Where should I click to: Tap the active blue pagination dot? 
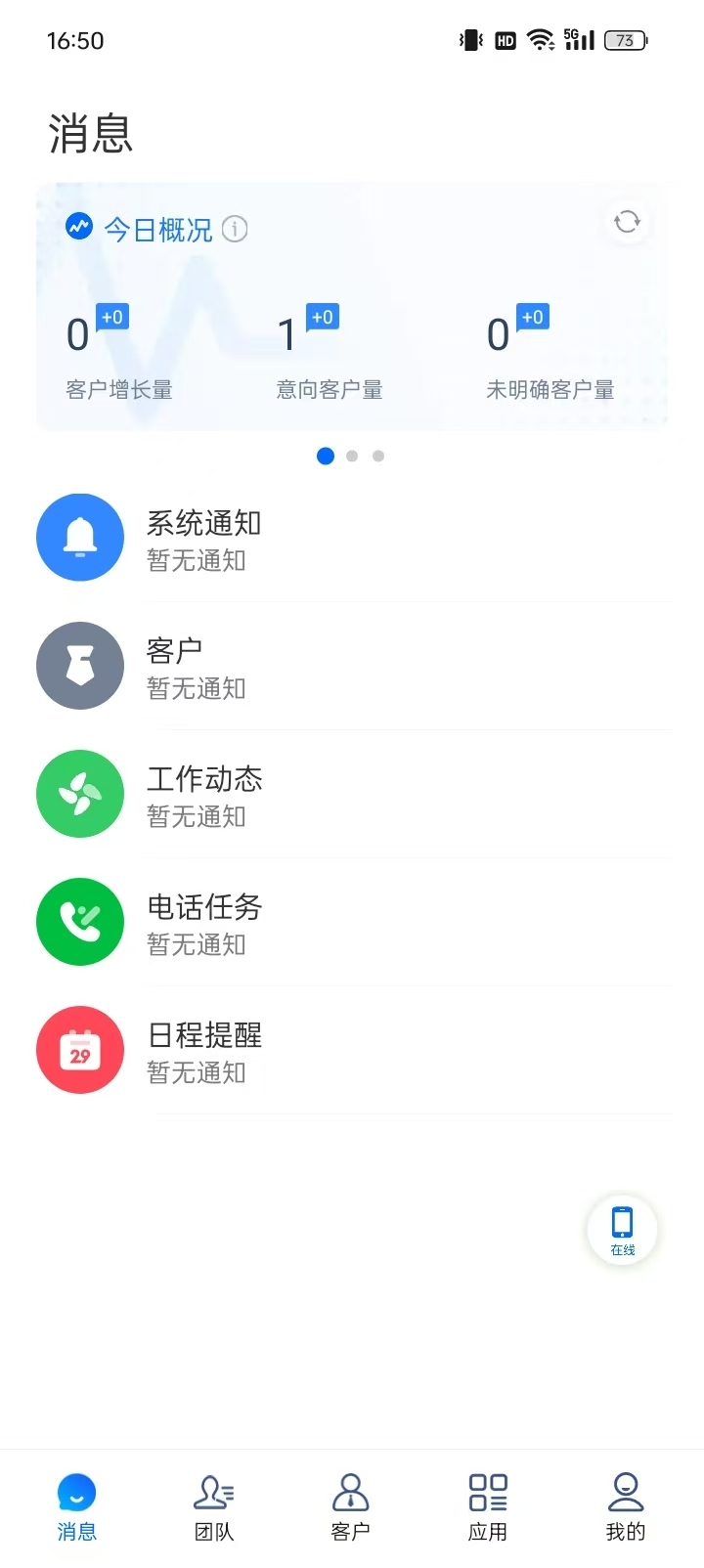[326, 457]
